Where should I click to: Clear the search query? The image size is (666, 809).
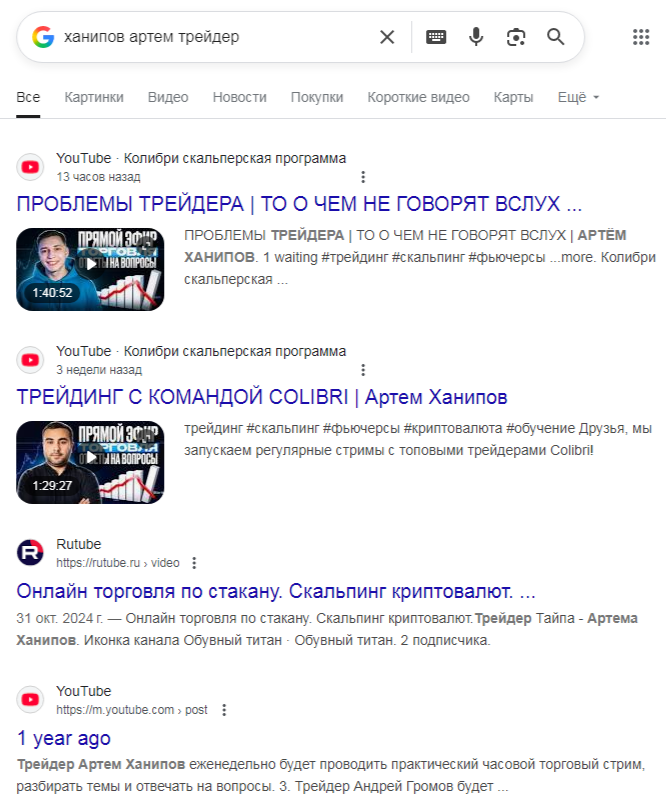click(387, 37)
